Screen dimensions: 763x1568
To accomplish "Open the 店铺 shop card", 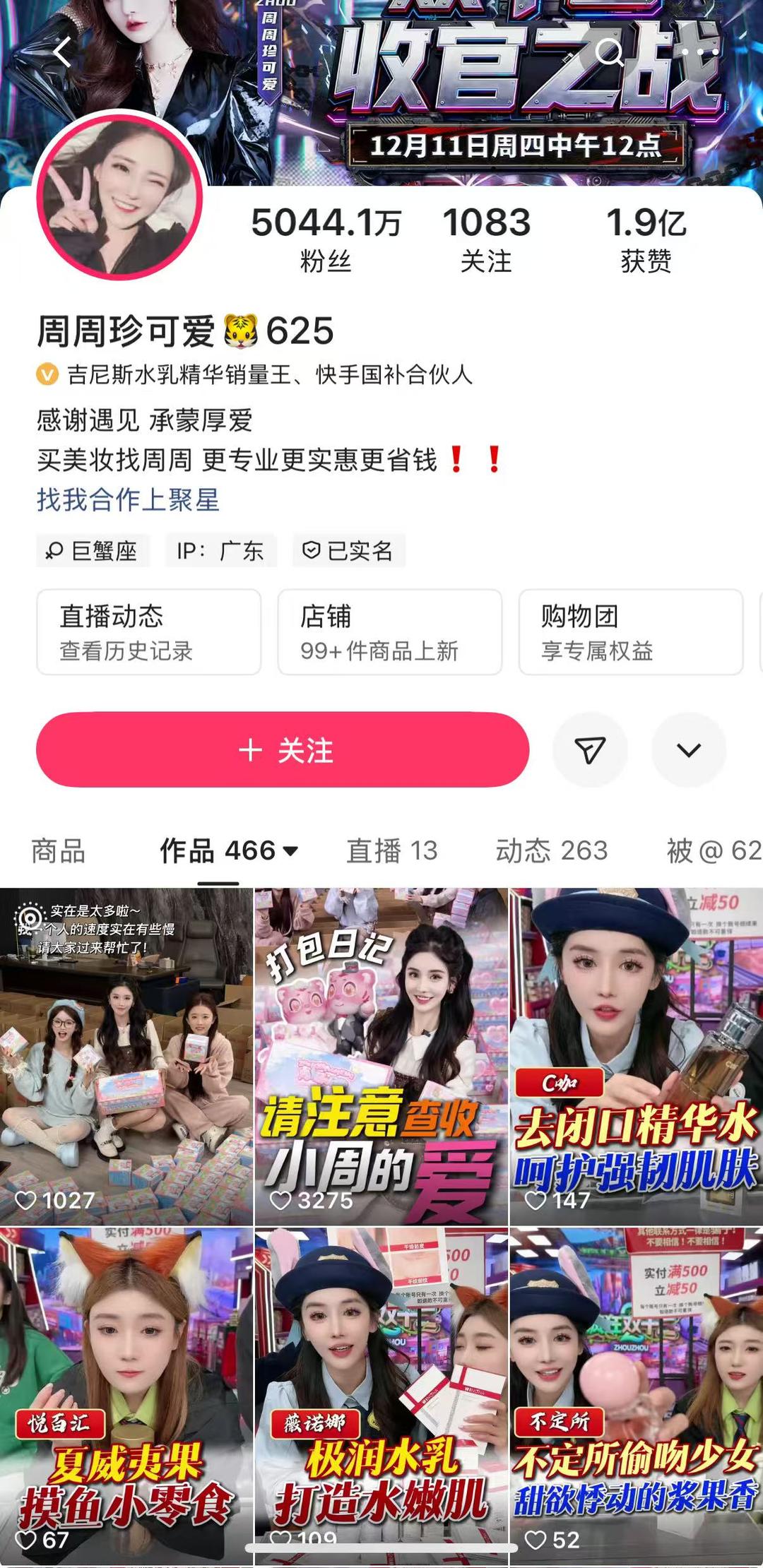I will pos(389,631).
